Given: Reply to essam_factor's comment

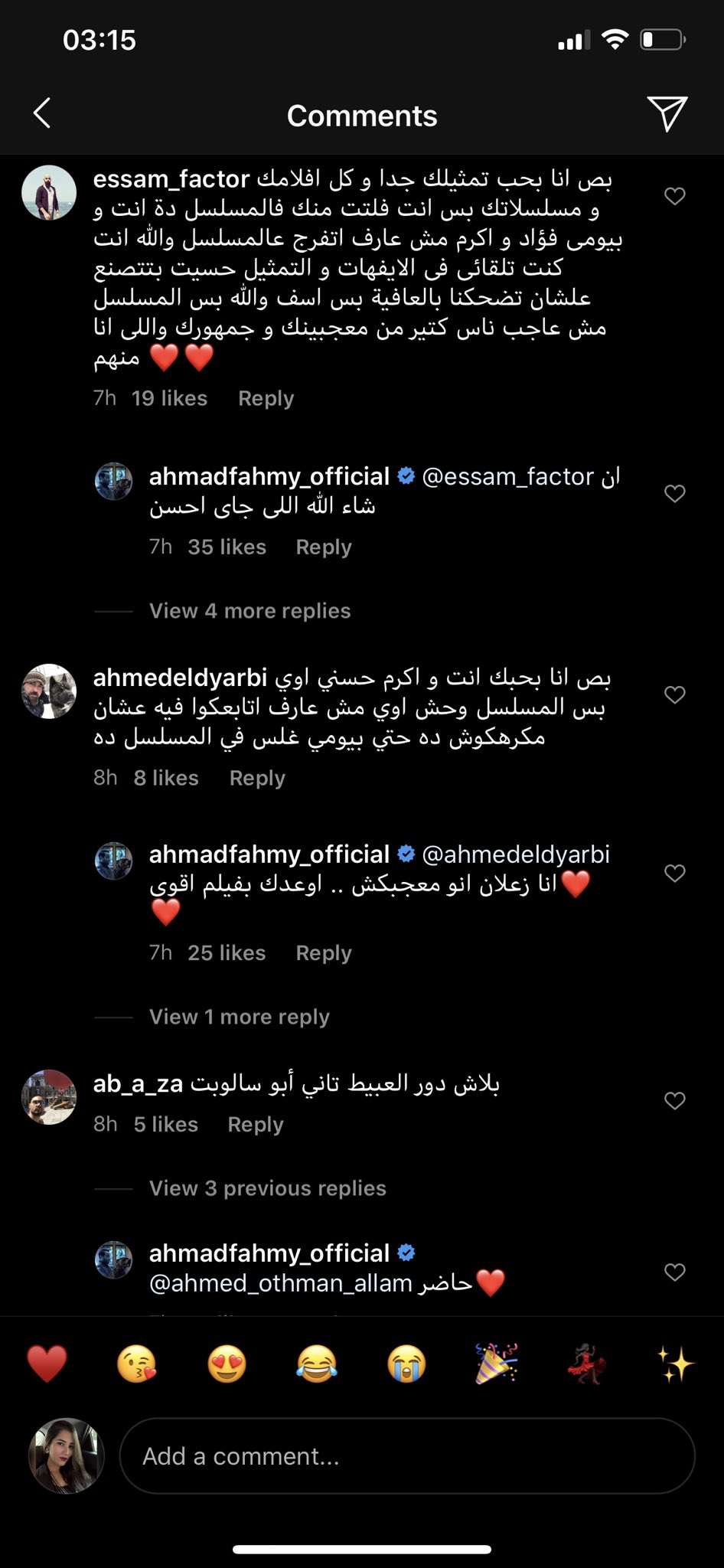Looking at the screenshot, I should click(x=265, y=398).
